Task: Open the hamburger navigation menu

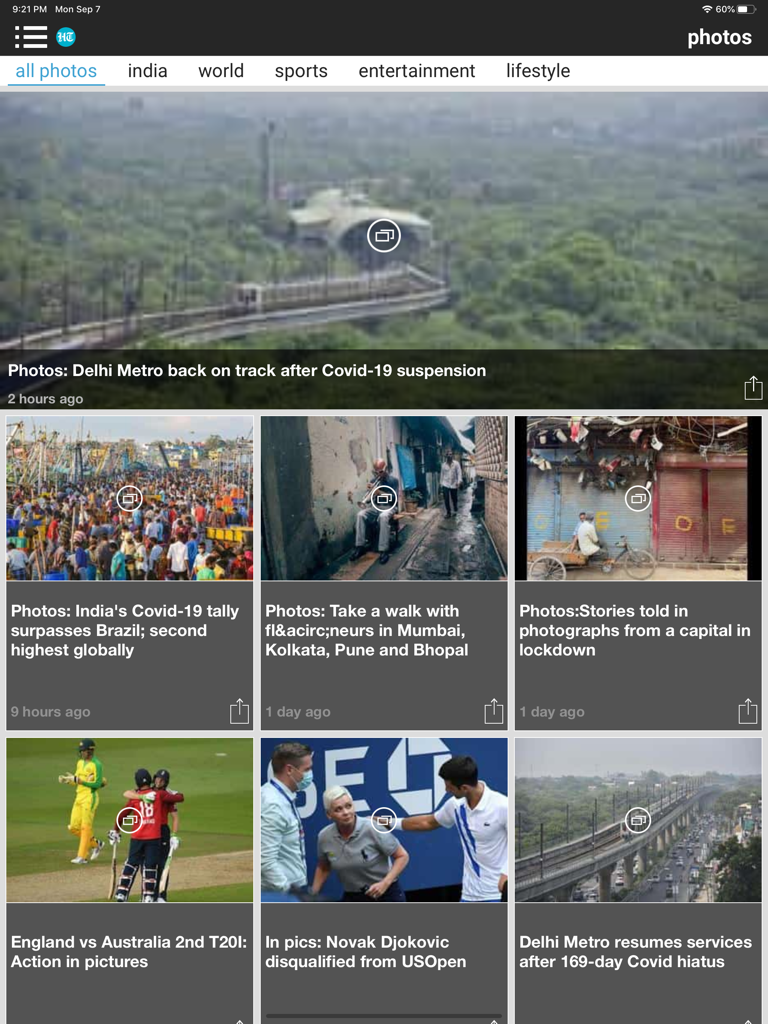Action: pyautogui.click(x=31, y=36)
